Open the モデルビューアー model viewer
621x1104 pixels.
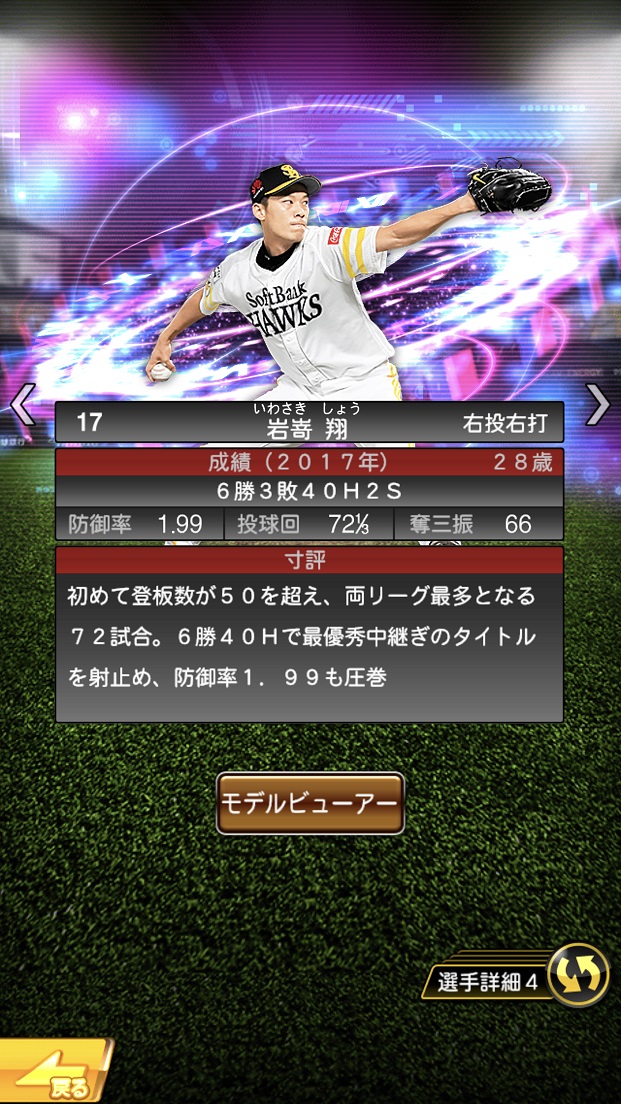(x=310, y=803)
